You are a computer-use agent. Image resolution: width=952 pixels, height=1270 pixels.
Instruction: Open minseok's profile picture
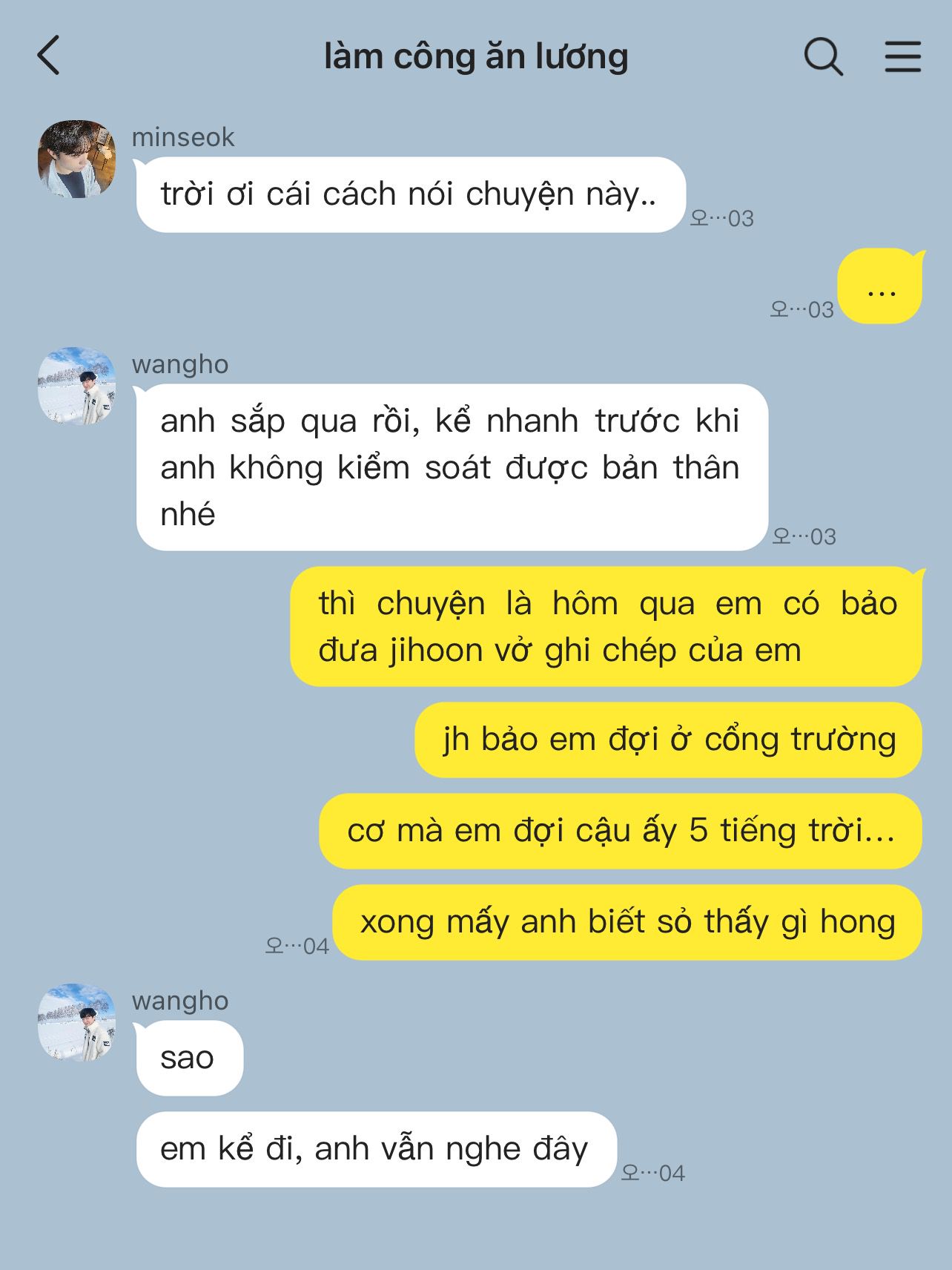point(77,159)
